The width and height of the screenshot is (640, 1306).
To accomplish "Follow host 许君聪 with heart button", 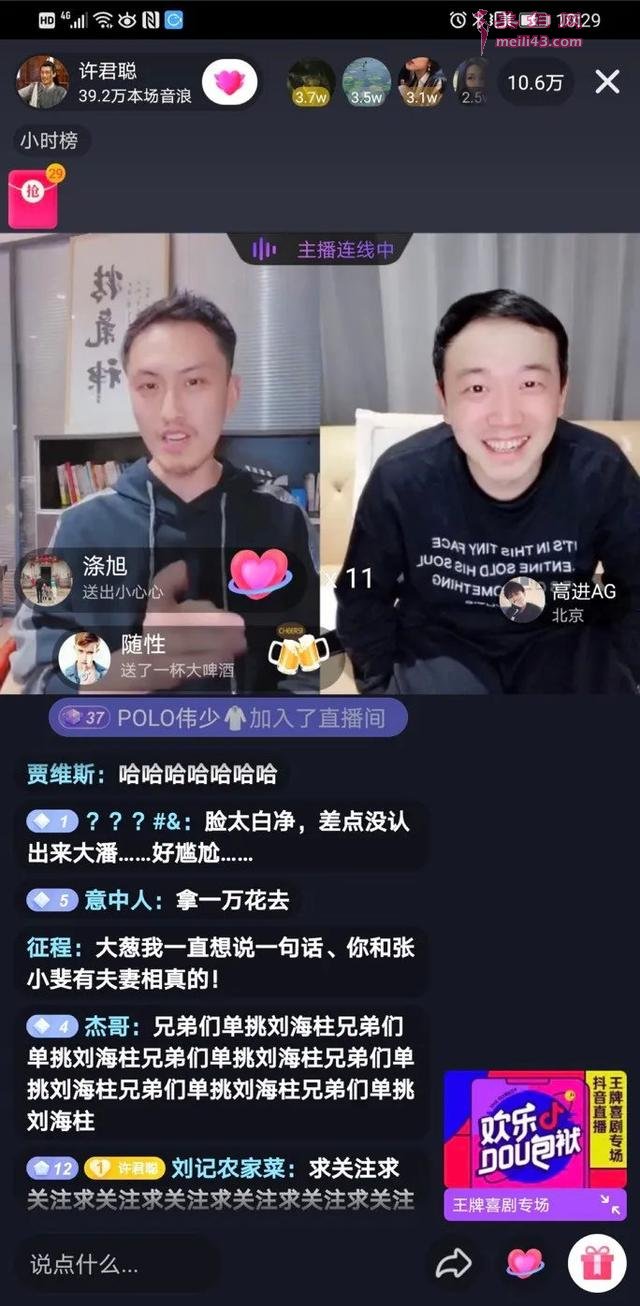I will [x=229, y=83].
